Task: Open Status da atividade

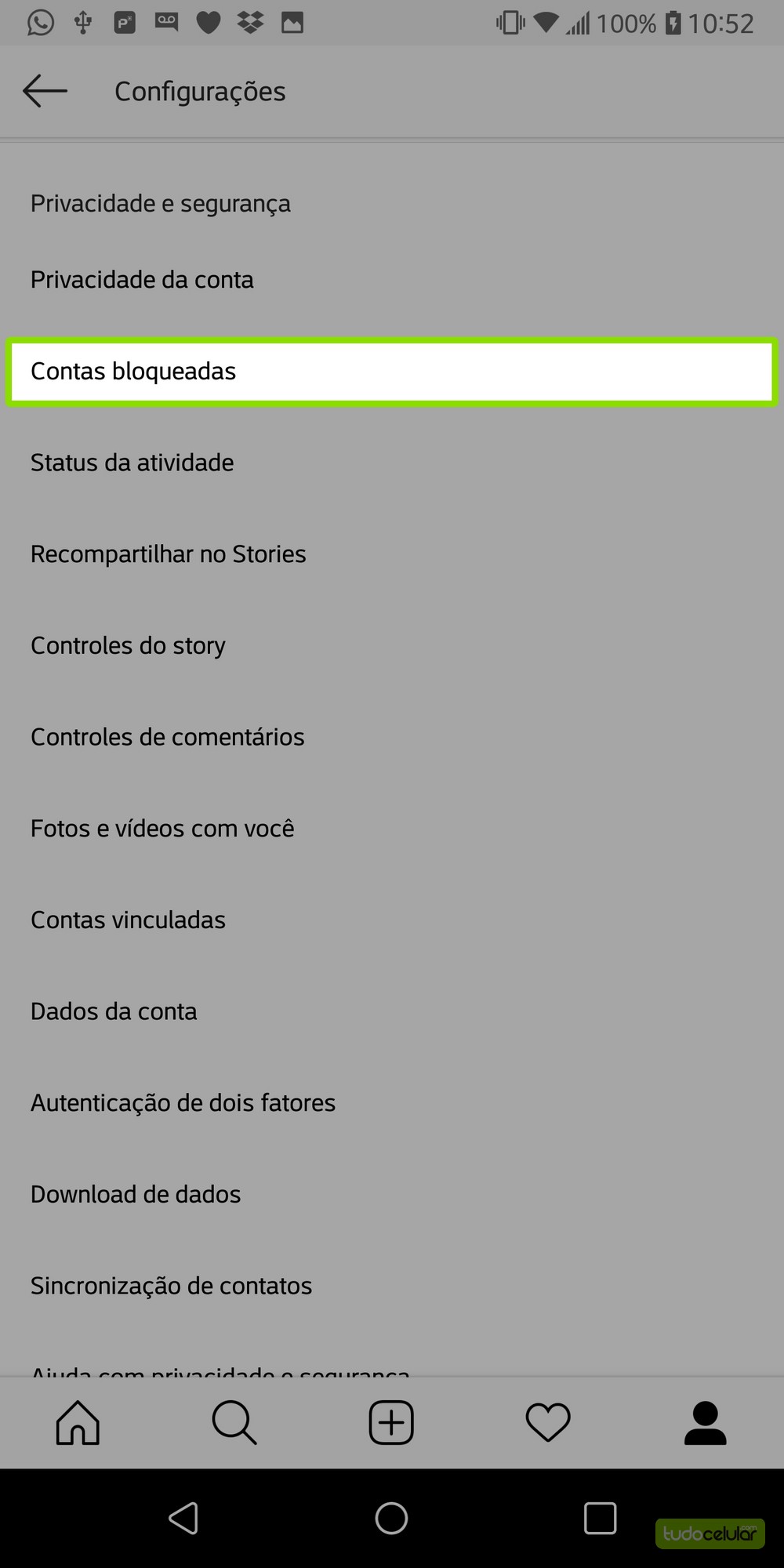Action: [x=132, y=463]
